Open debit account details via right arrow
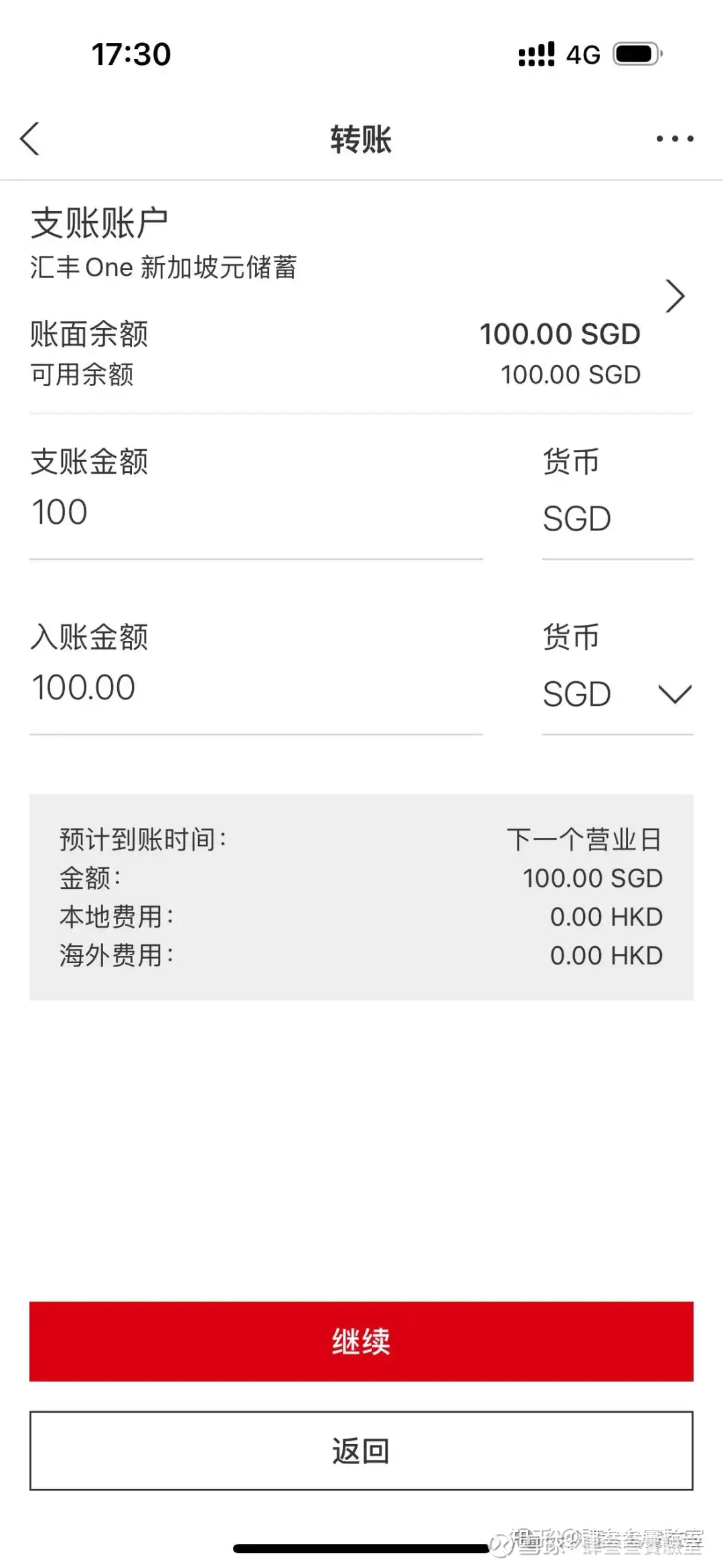This screenshot has width=723, height=1568. (675, 296)
